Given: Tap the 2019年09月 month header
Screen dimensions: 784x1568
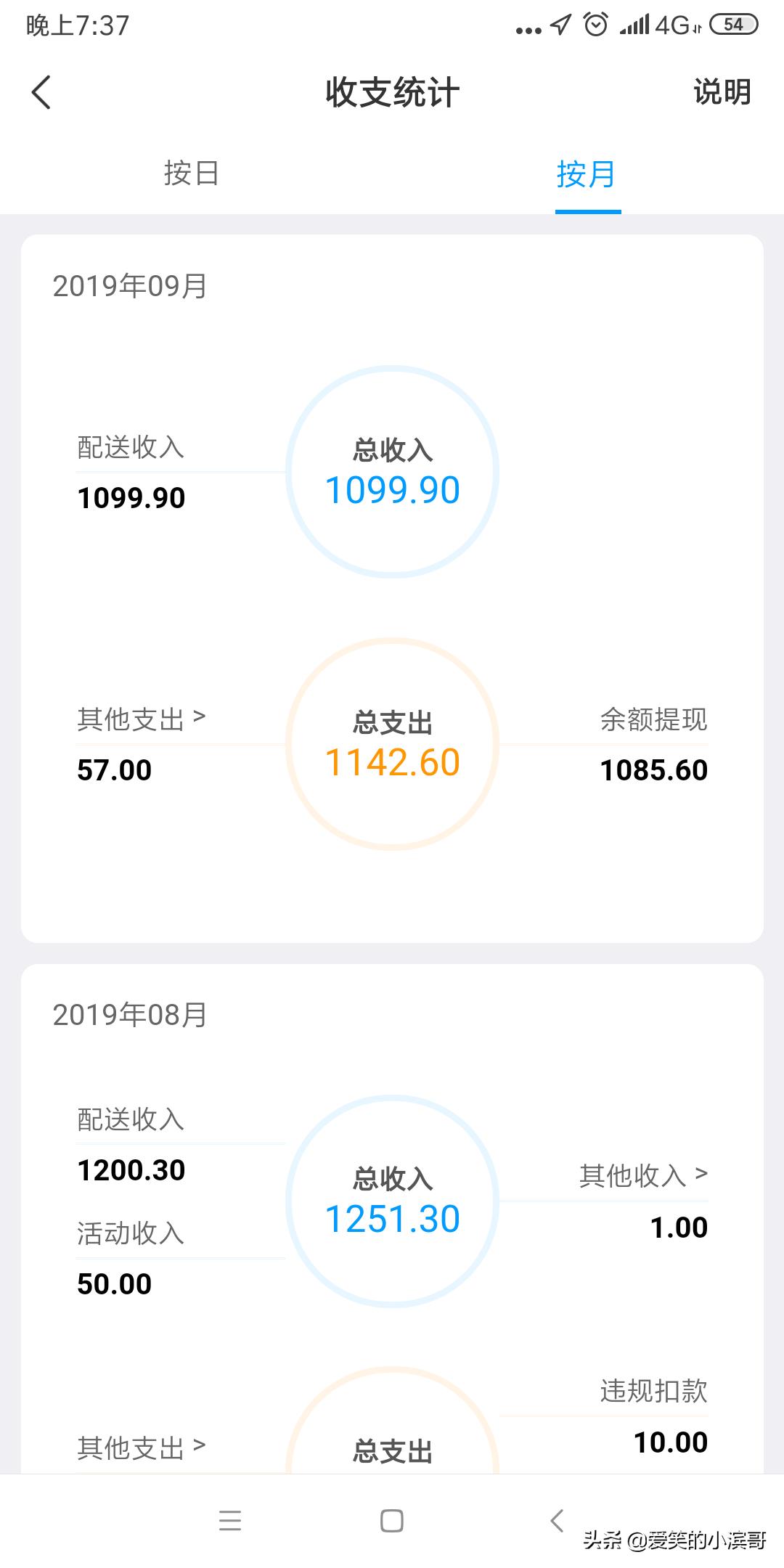Looking at the screenshot, I should (129, 287).
